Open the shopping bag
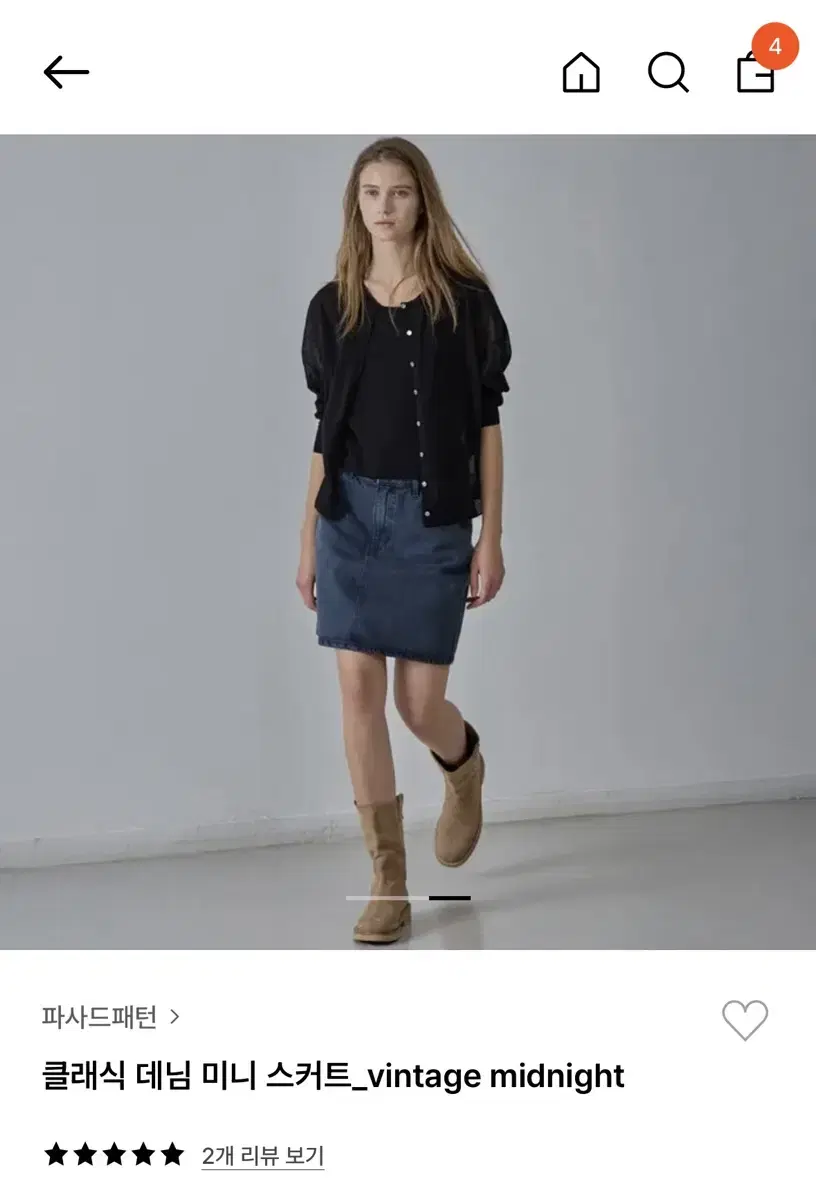The image size is (816, 1200). point(755,75)
